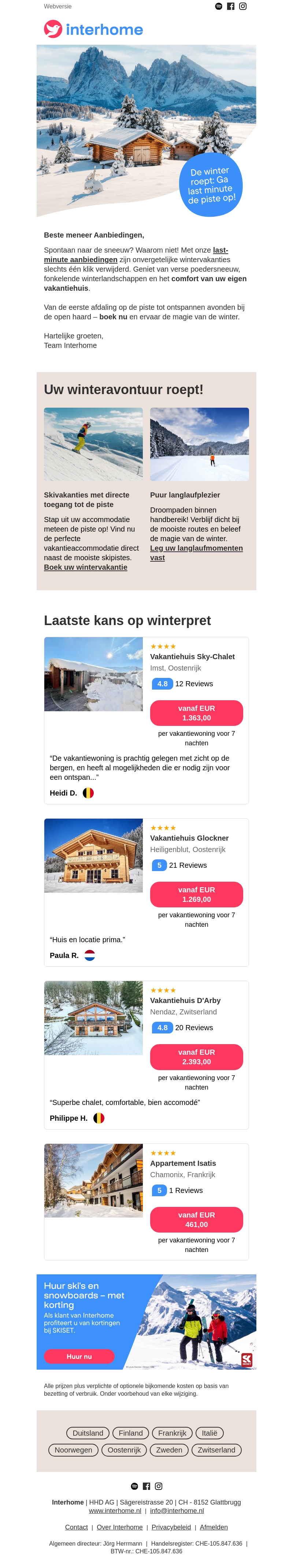Image resolution: width=293 pixels, height=1568 pixels.
Task: Open Leg uw langlaufmomenten vast link
Action: [x=196, y=548]
